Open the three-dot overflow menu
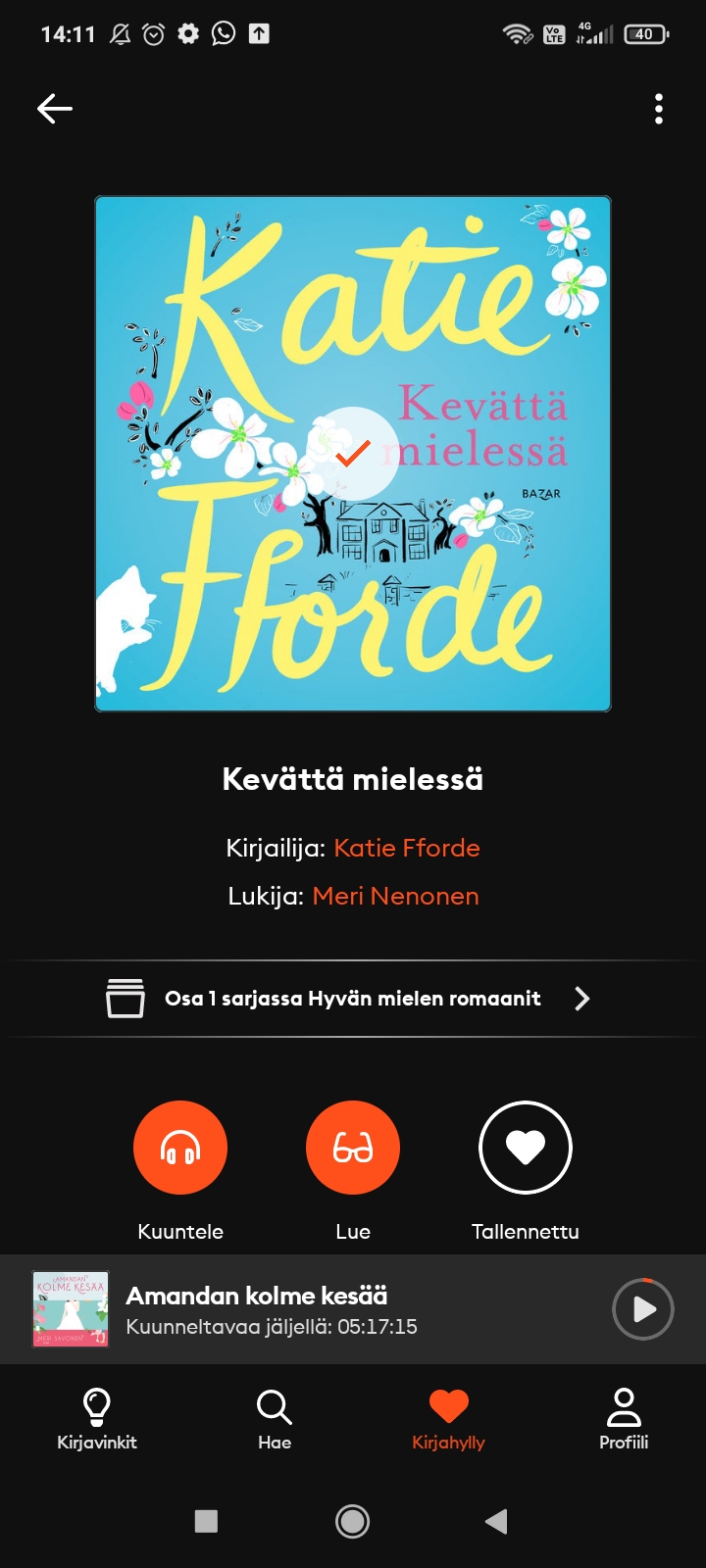 [659, 109]
